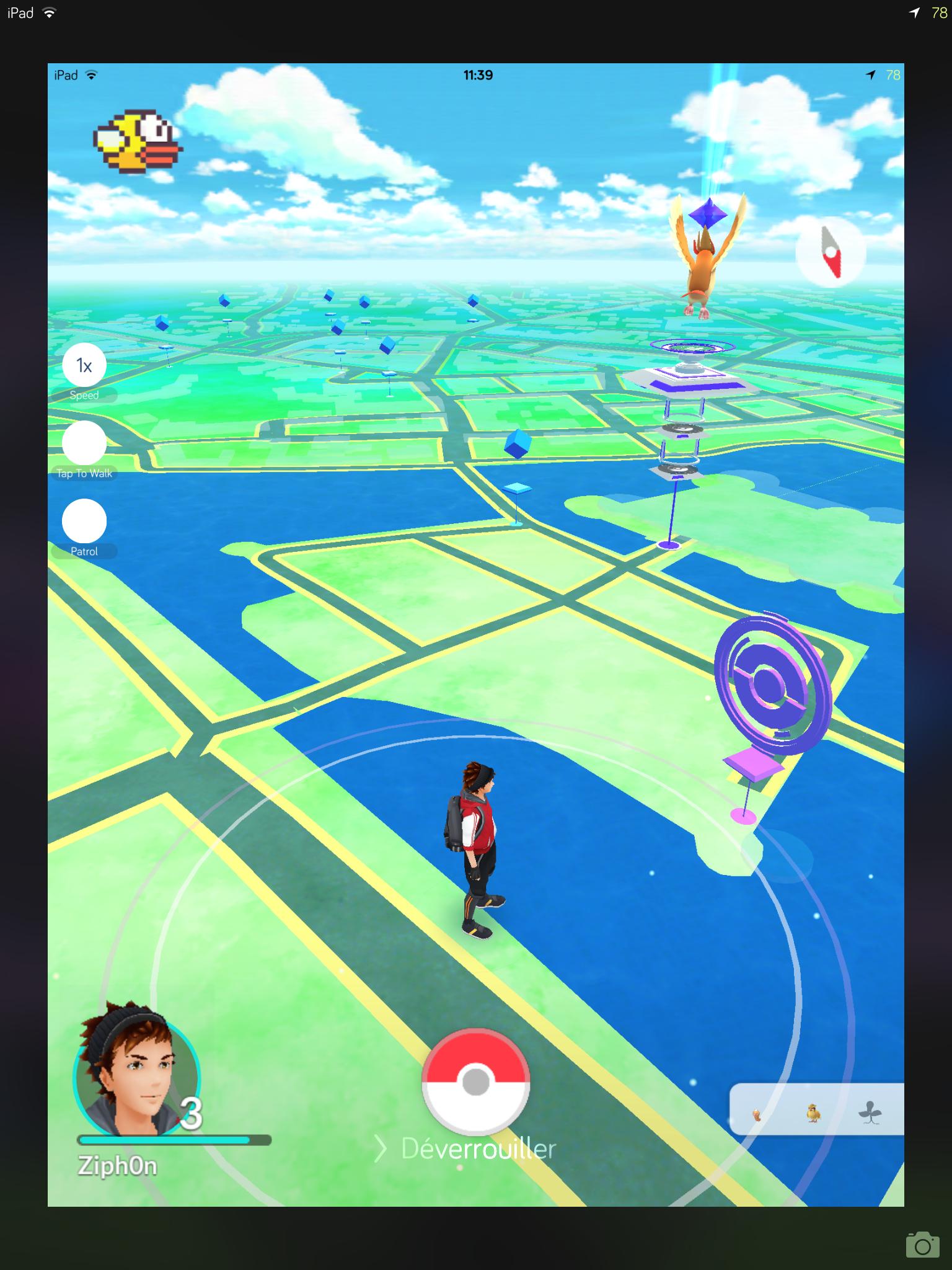Tap the purple gym tower on the map
This screenshot has height=1270, width=952.
688,384
